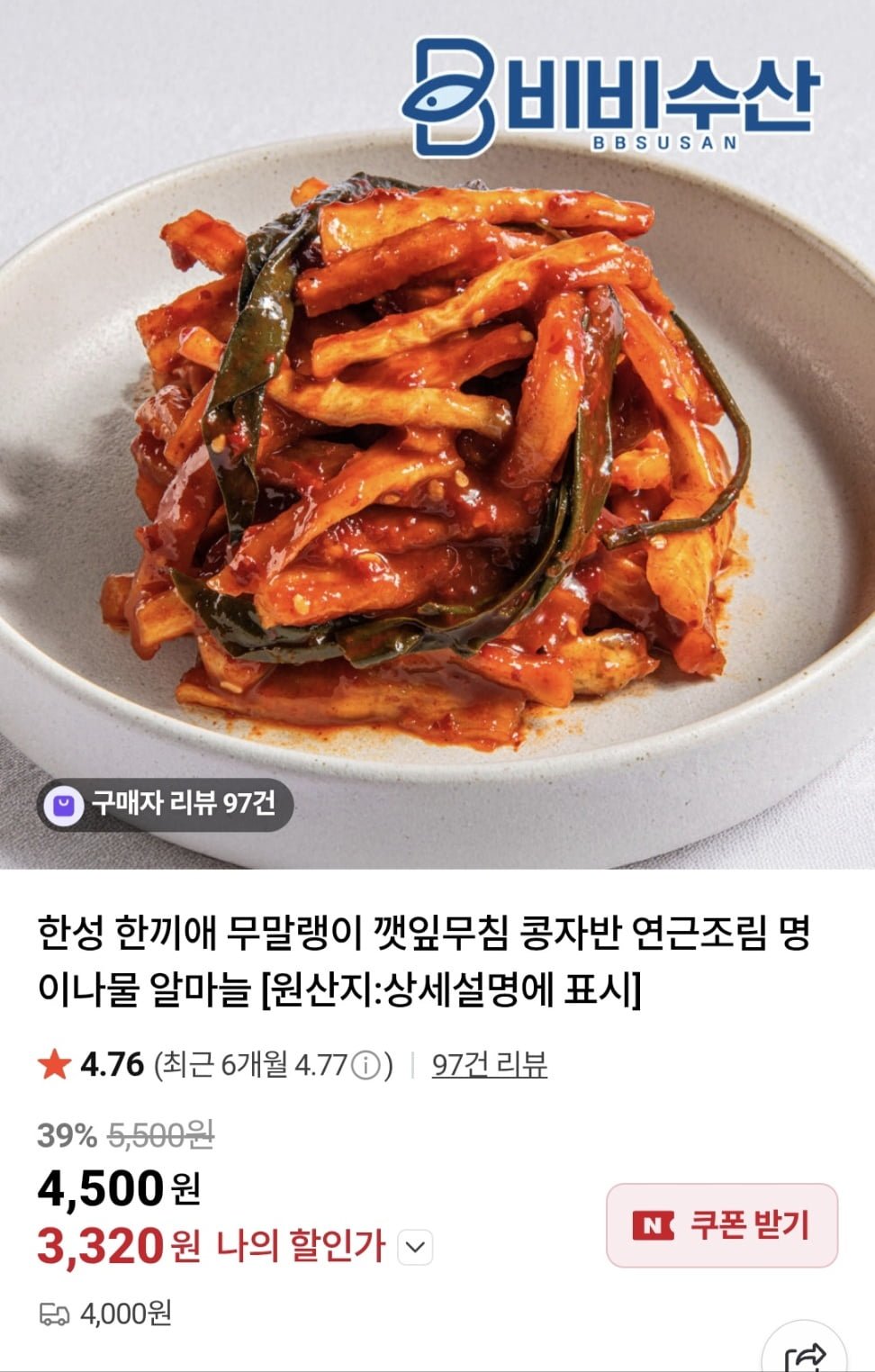Open the 97건 리뷰 link
This screenshot has width=875, height=1372.
489,1065
